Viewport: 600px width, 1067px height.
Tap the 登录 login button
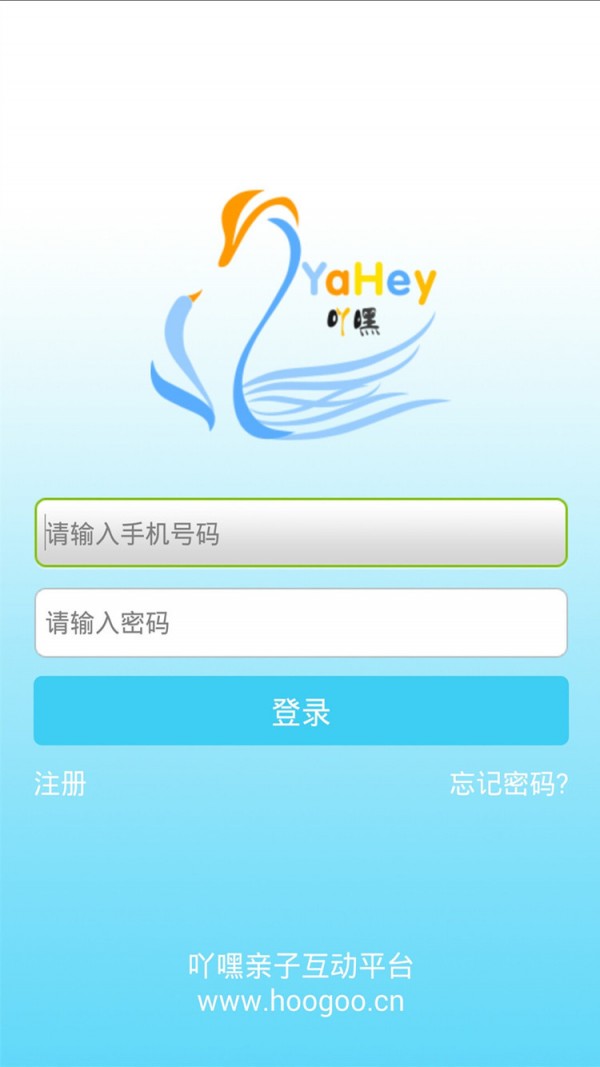300,711
